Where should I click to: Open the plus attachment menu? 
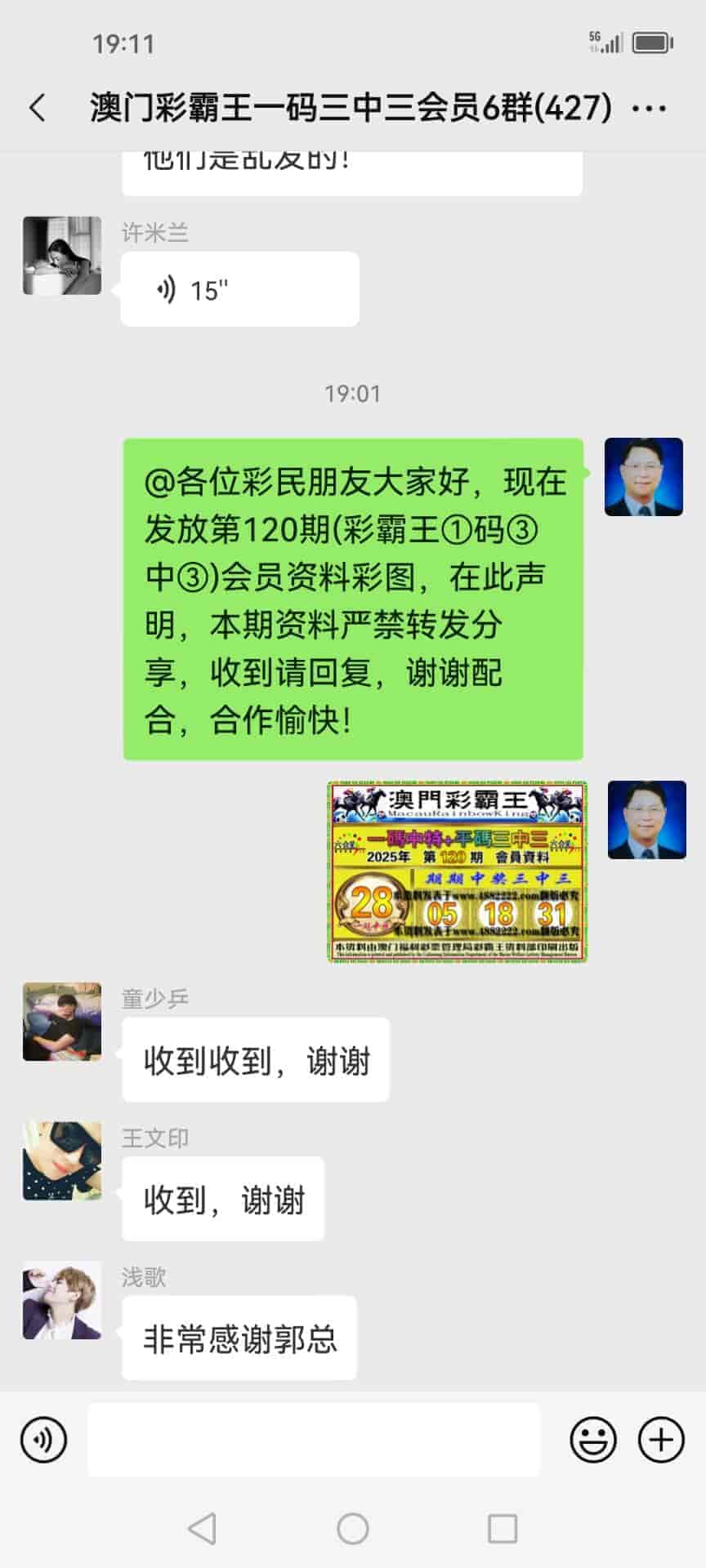660,1440
